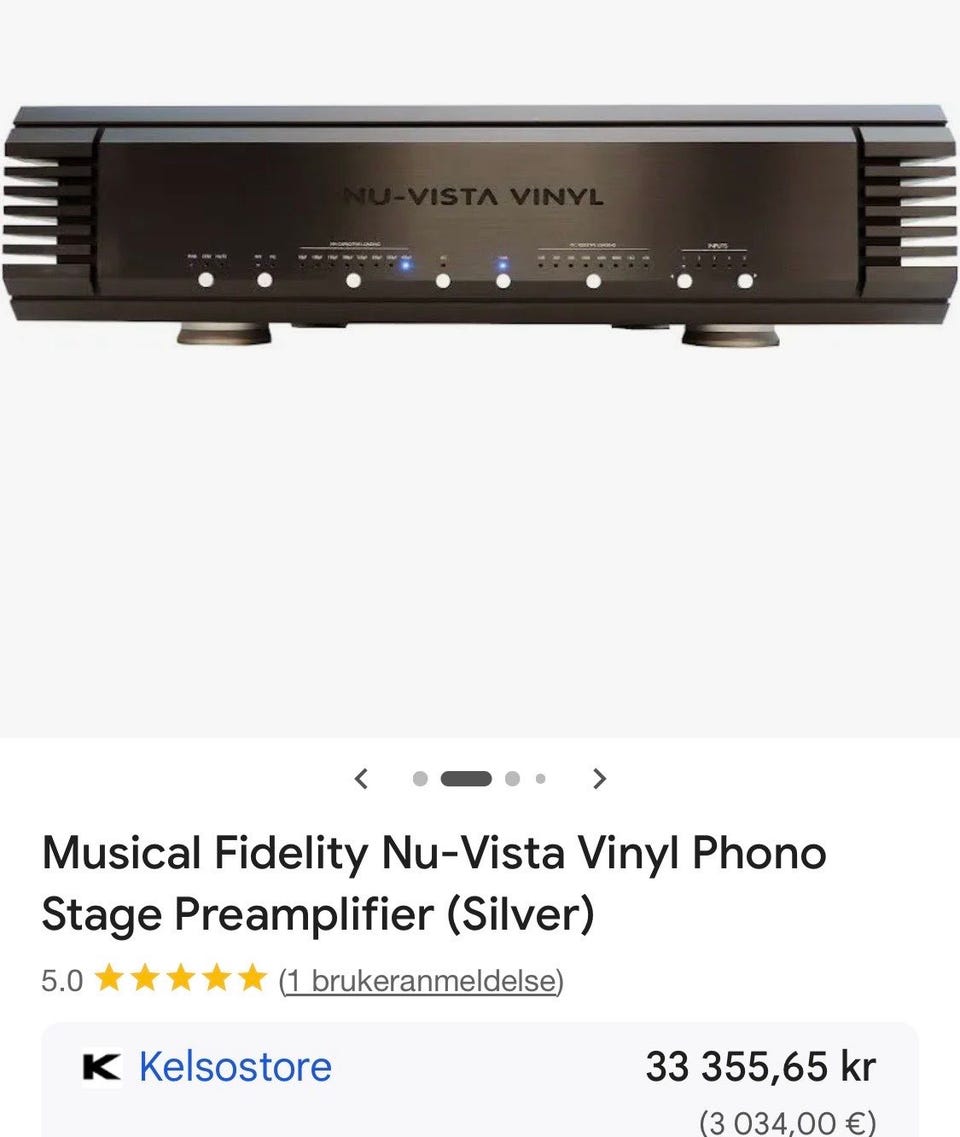Show the next product image

[x=599, y=778]
